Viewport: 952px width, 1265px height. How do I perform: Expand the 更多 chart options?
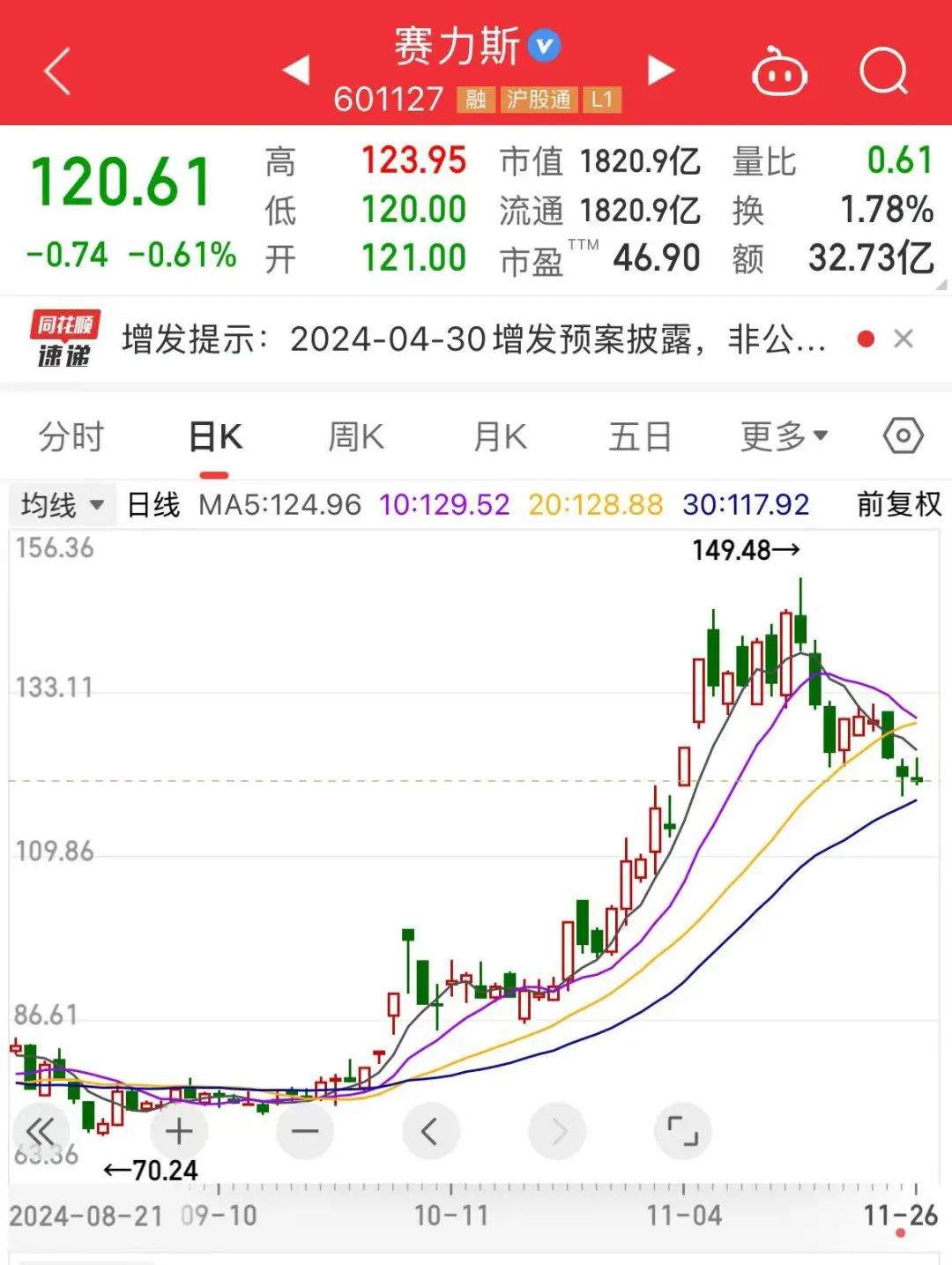(x=784, y=435)
